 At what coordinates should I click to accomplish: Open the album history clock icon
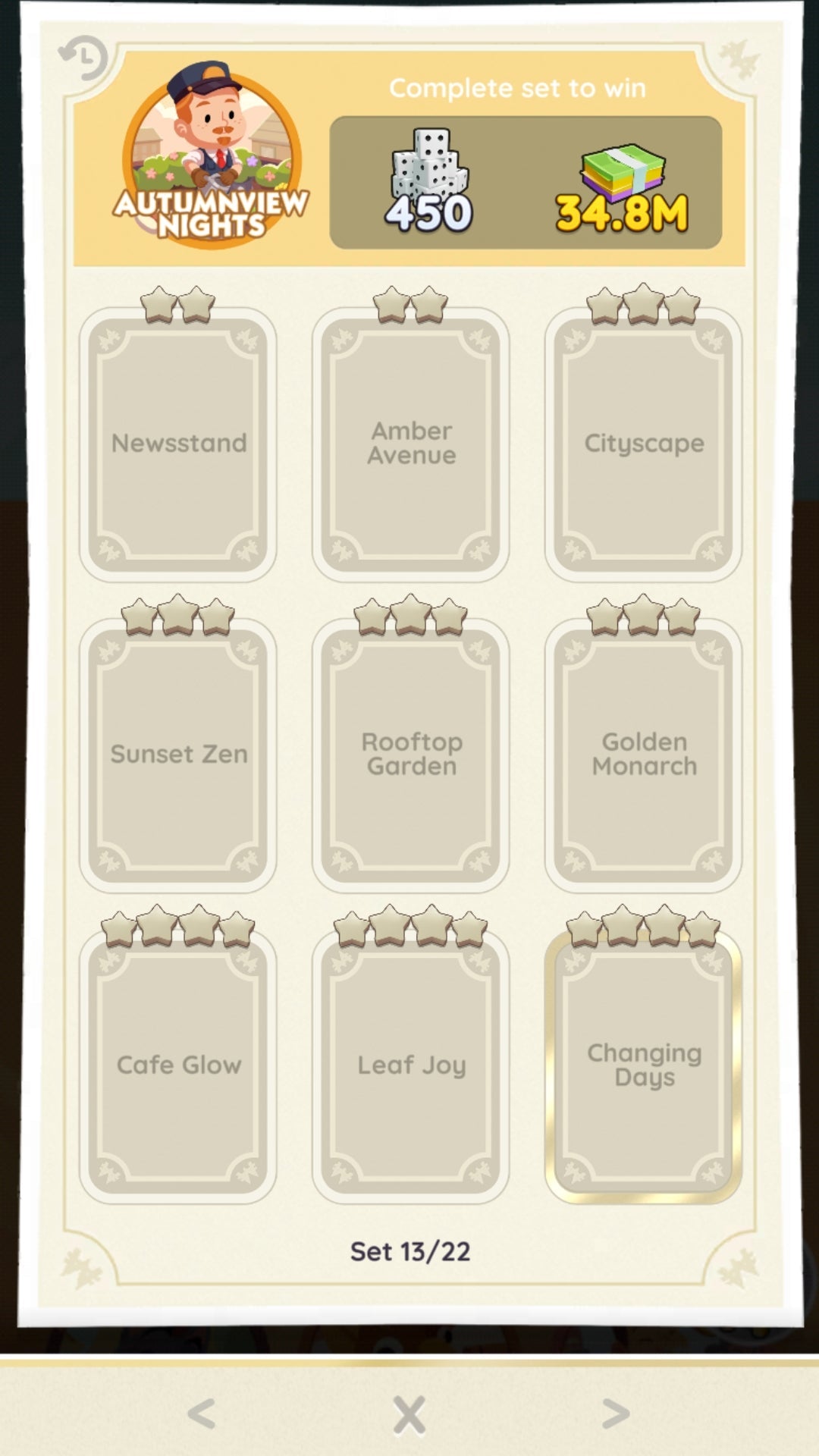tap(83, 58)
